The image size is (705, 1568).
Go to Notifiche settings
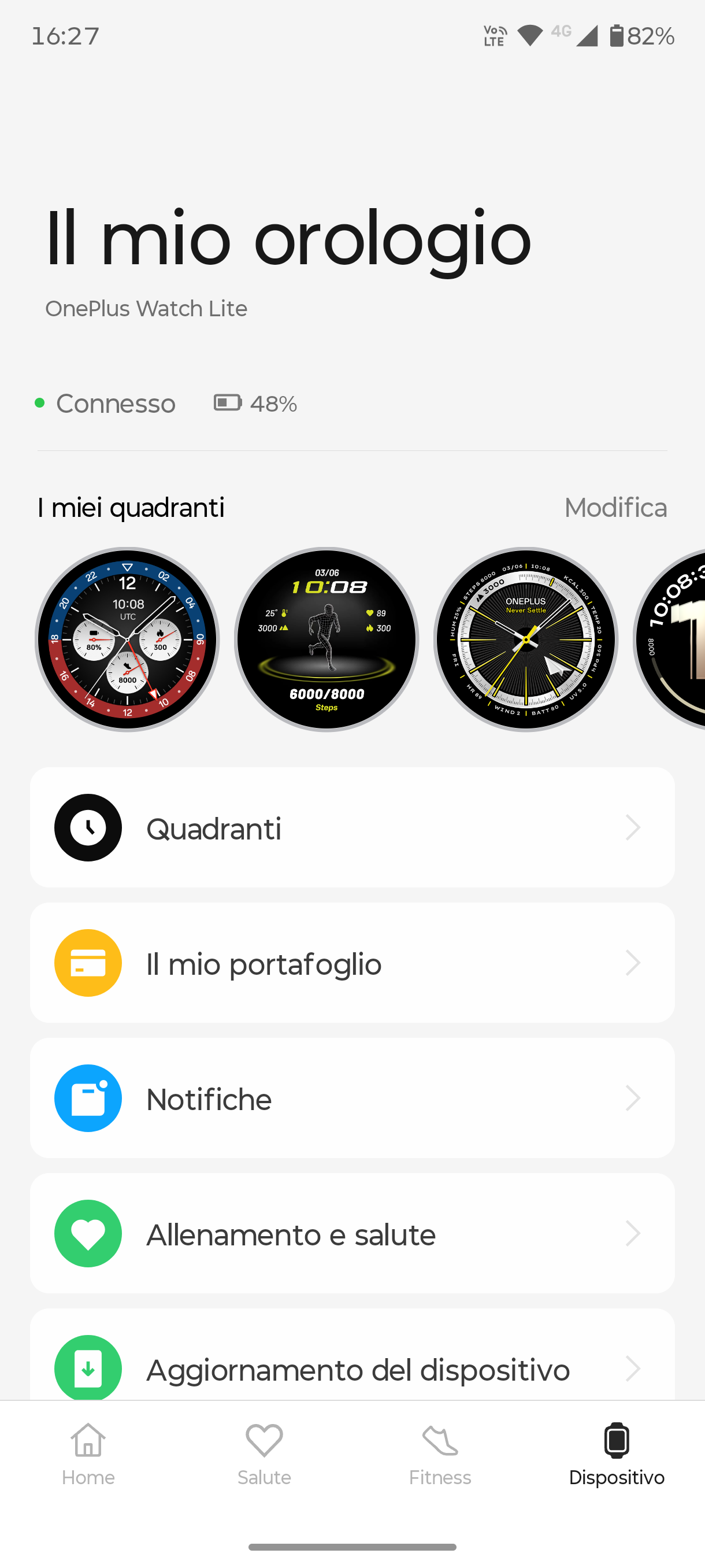coord(352,1098)
